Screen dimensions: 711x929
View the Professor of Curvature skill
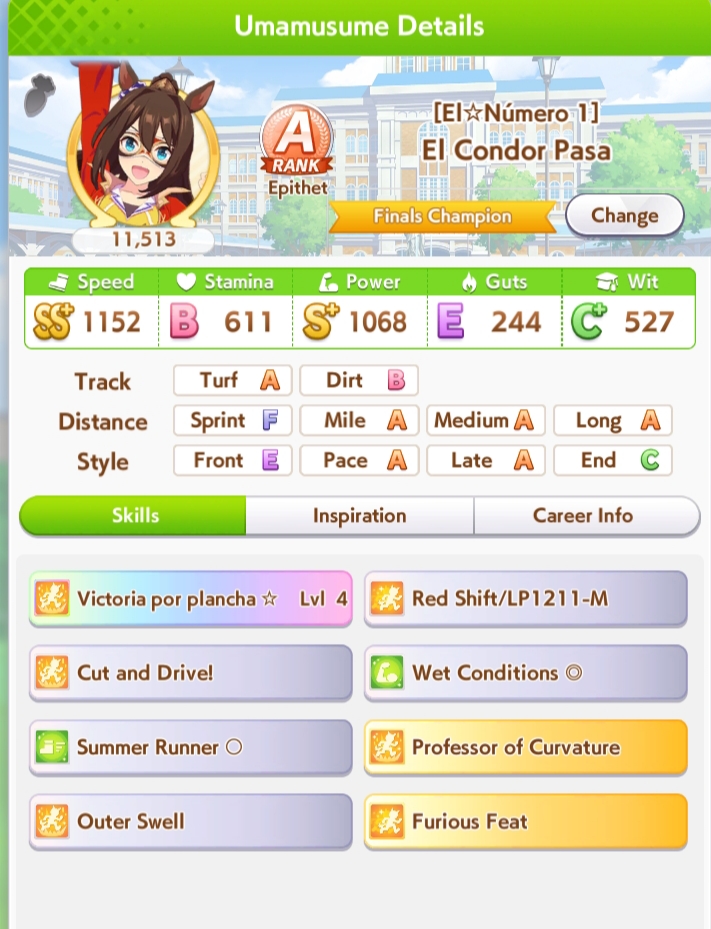click(525, 747)
